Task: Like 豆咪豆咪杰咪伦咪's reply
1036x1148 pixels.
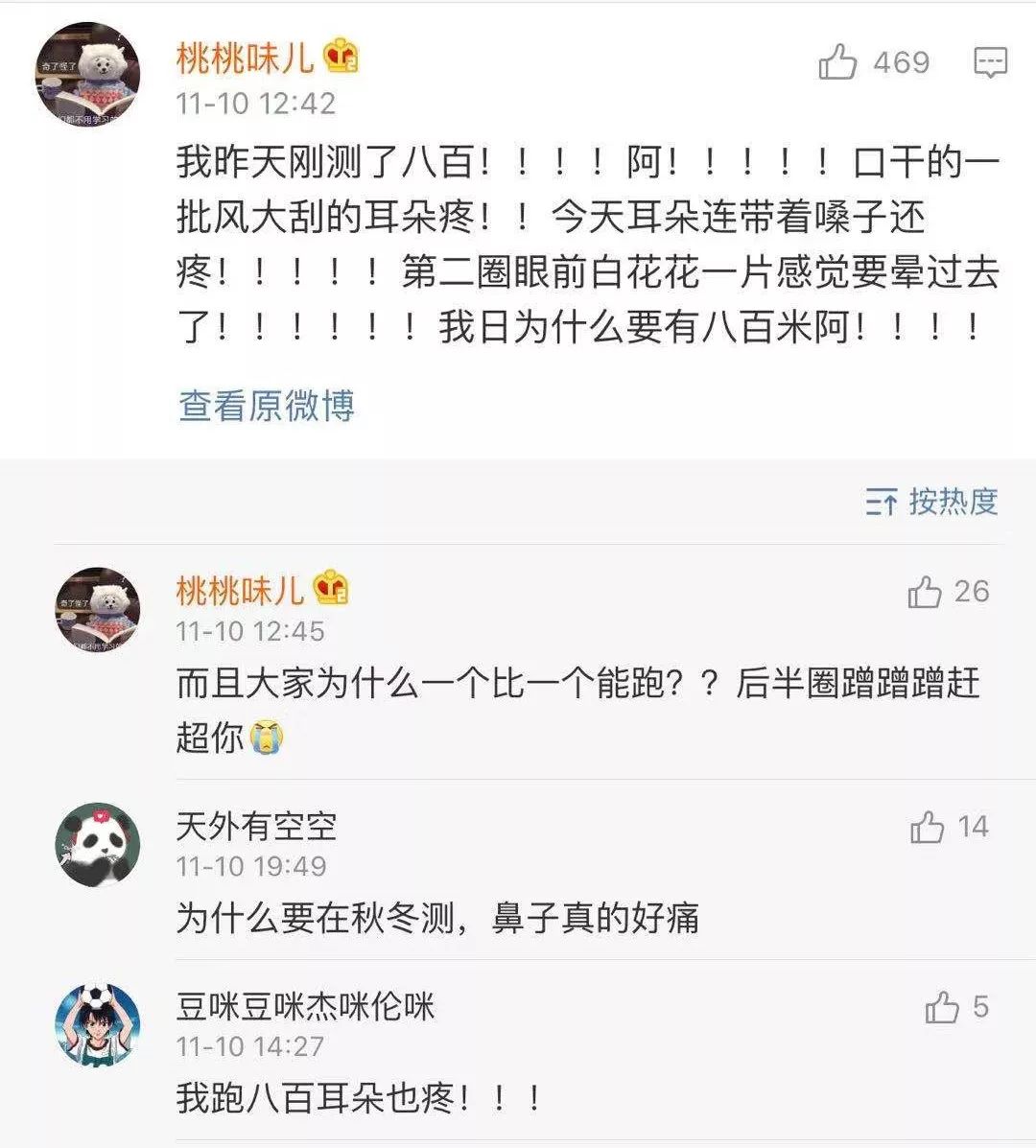Action: (942, 1007)
